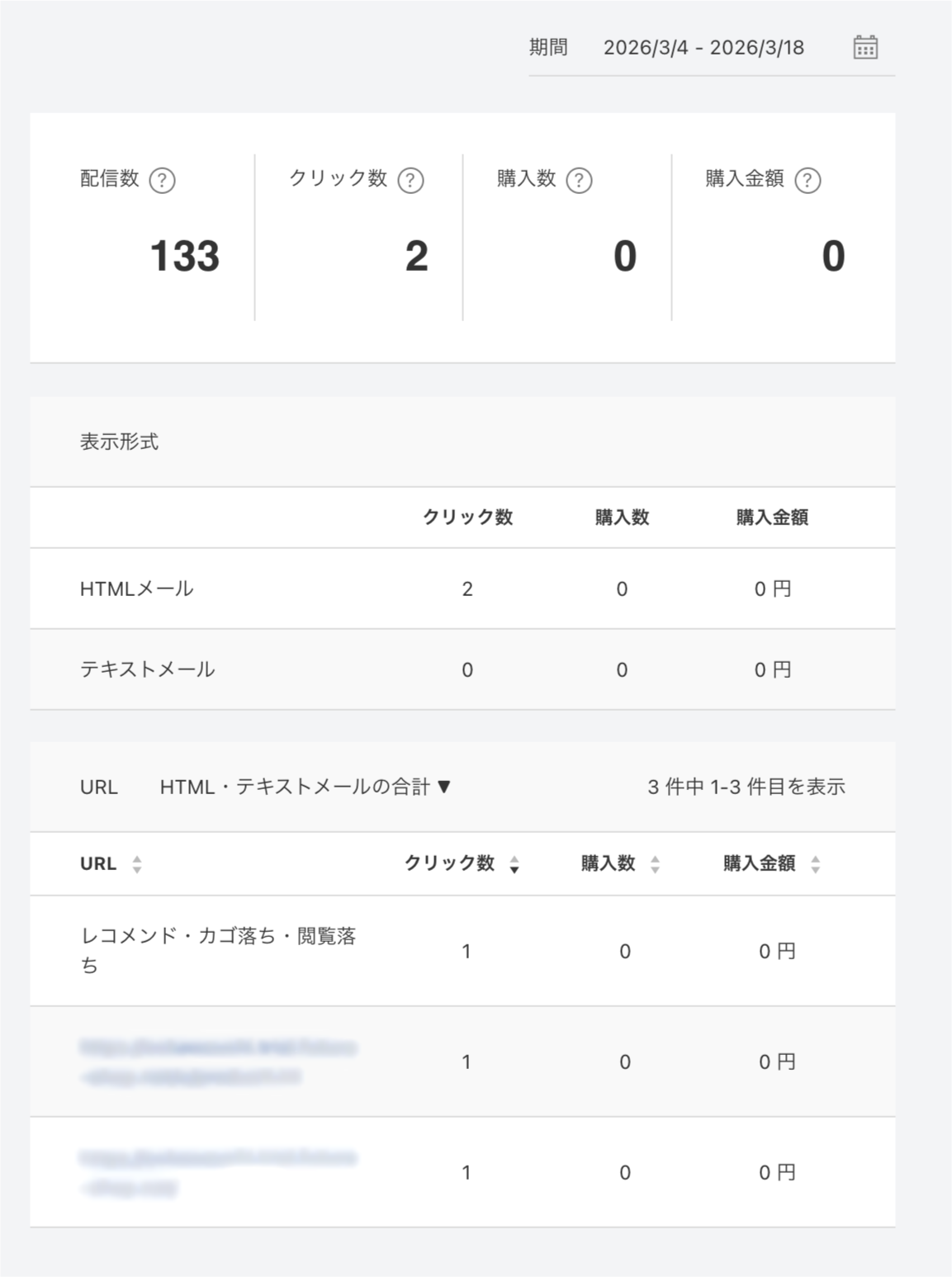952x1277 pixels.
Task: Select the テキストメール row
Action: tap(149, 669)
